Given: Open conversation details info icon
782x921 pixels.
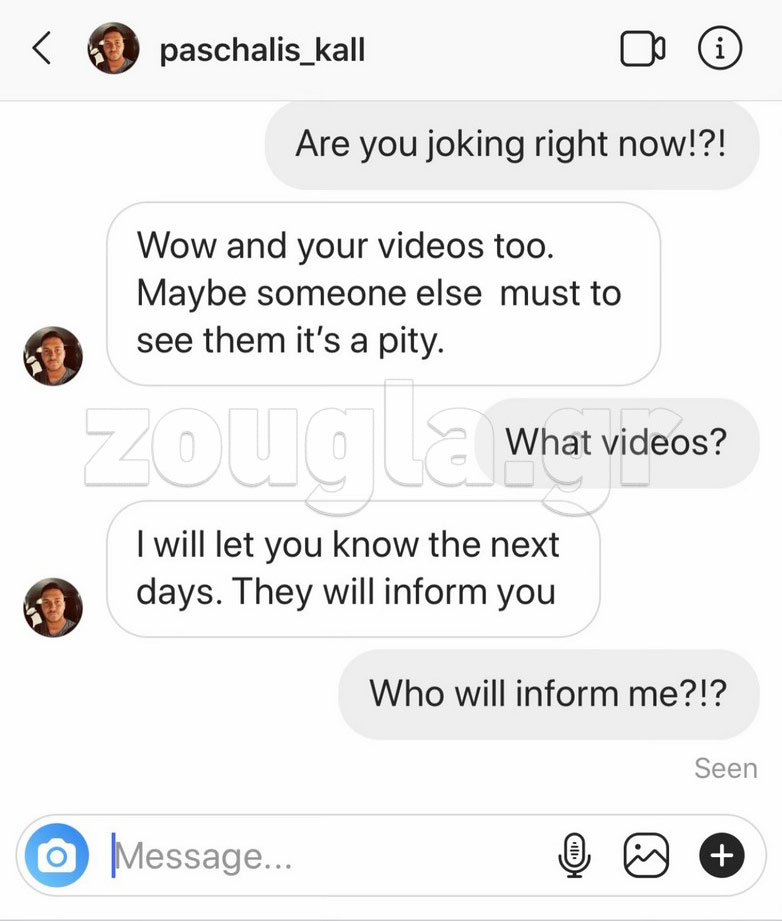Looking at the screenshot, I should pos(719,48).
